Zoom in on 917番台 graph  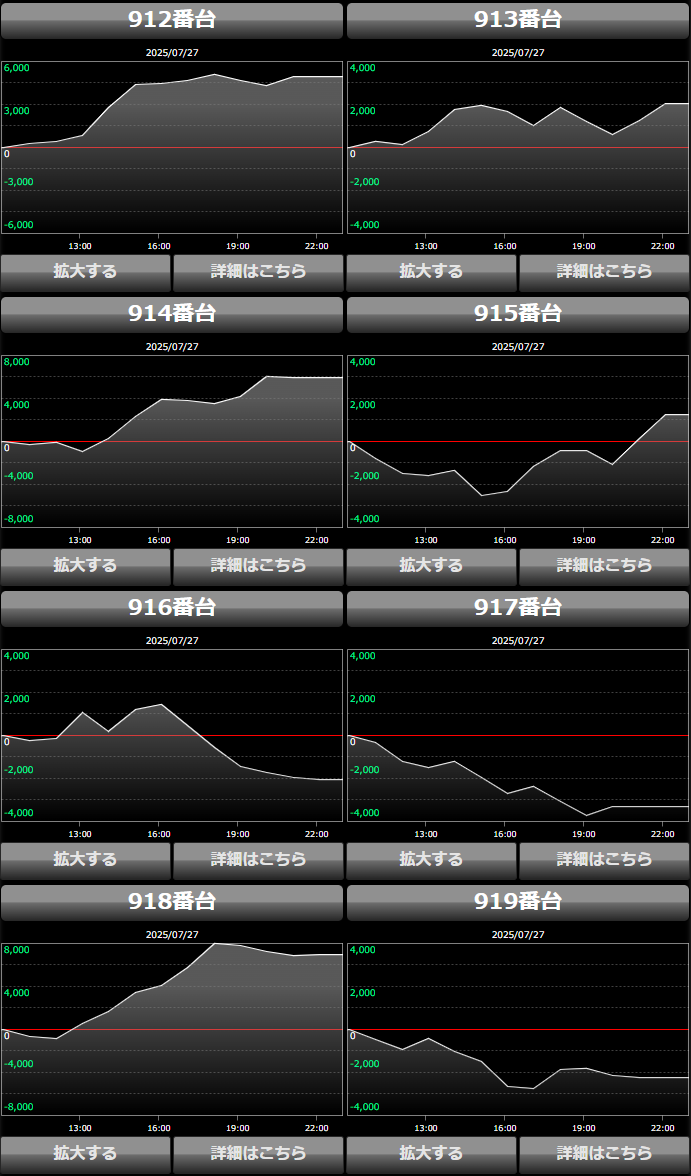pos(431,859)
